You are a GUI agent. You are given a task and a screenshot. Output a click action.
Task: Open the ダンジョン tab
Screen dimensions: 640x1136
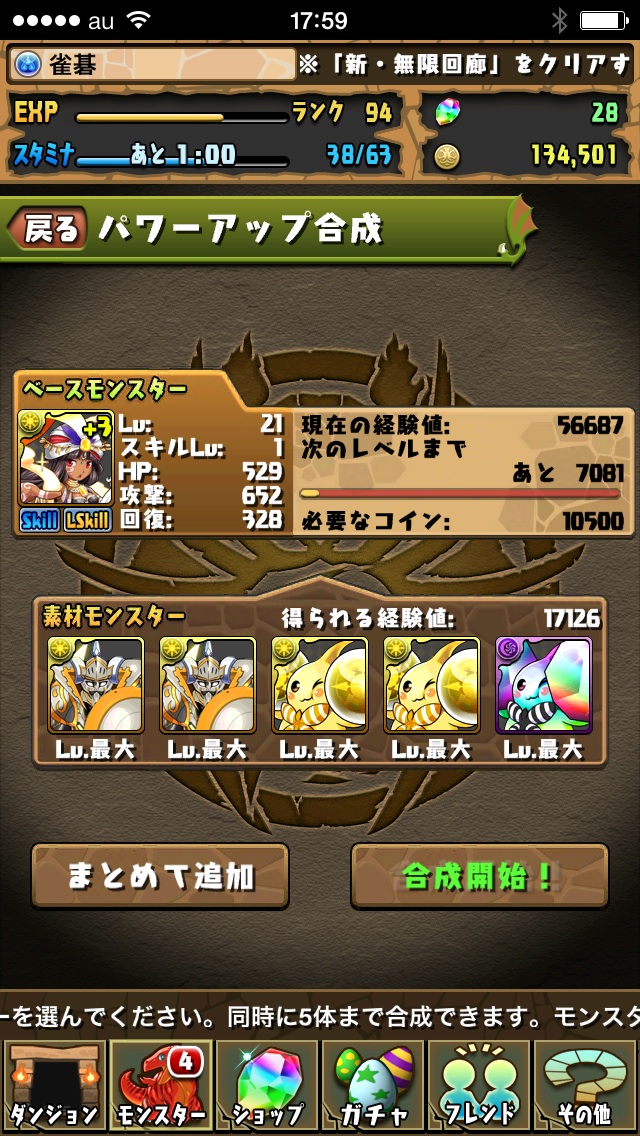pyautogui.click(x=53, y=1085)
